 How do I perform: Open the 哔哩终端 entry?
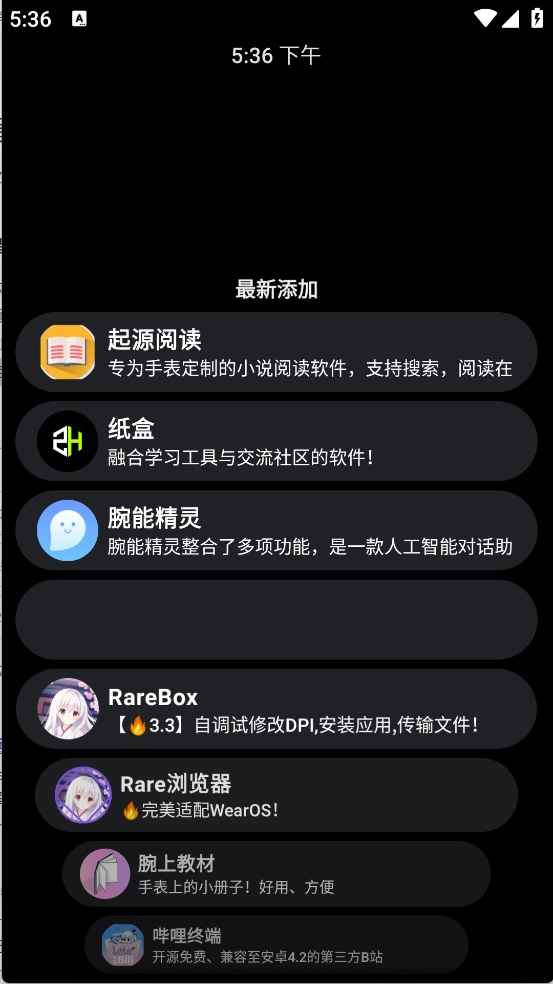pos(276,944)
